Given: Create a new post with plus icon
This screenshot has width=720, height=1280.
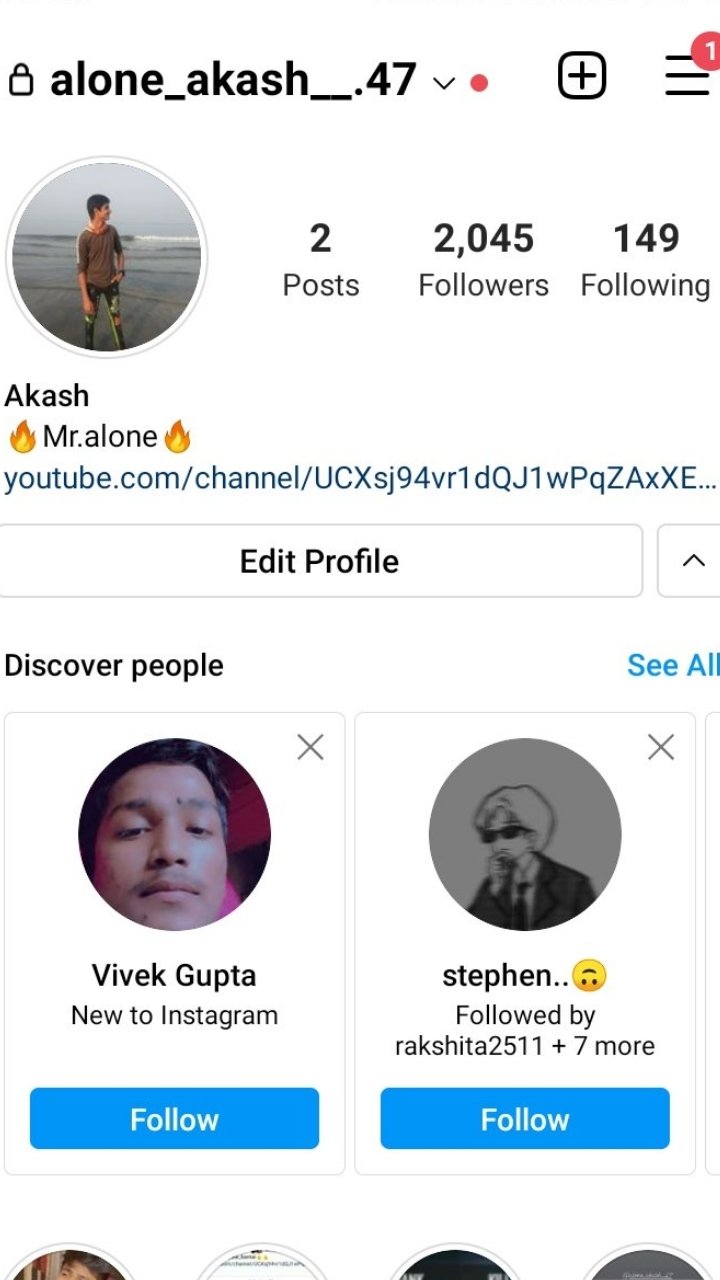Looking at the screenshot, I should point(582,76).
